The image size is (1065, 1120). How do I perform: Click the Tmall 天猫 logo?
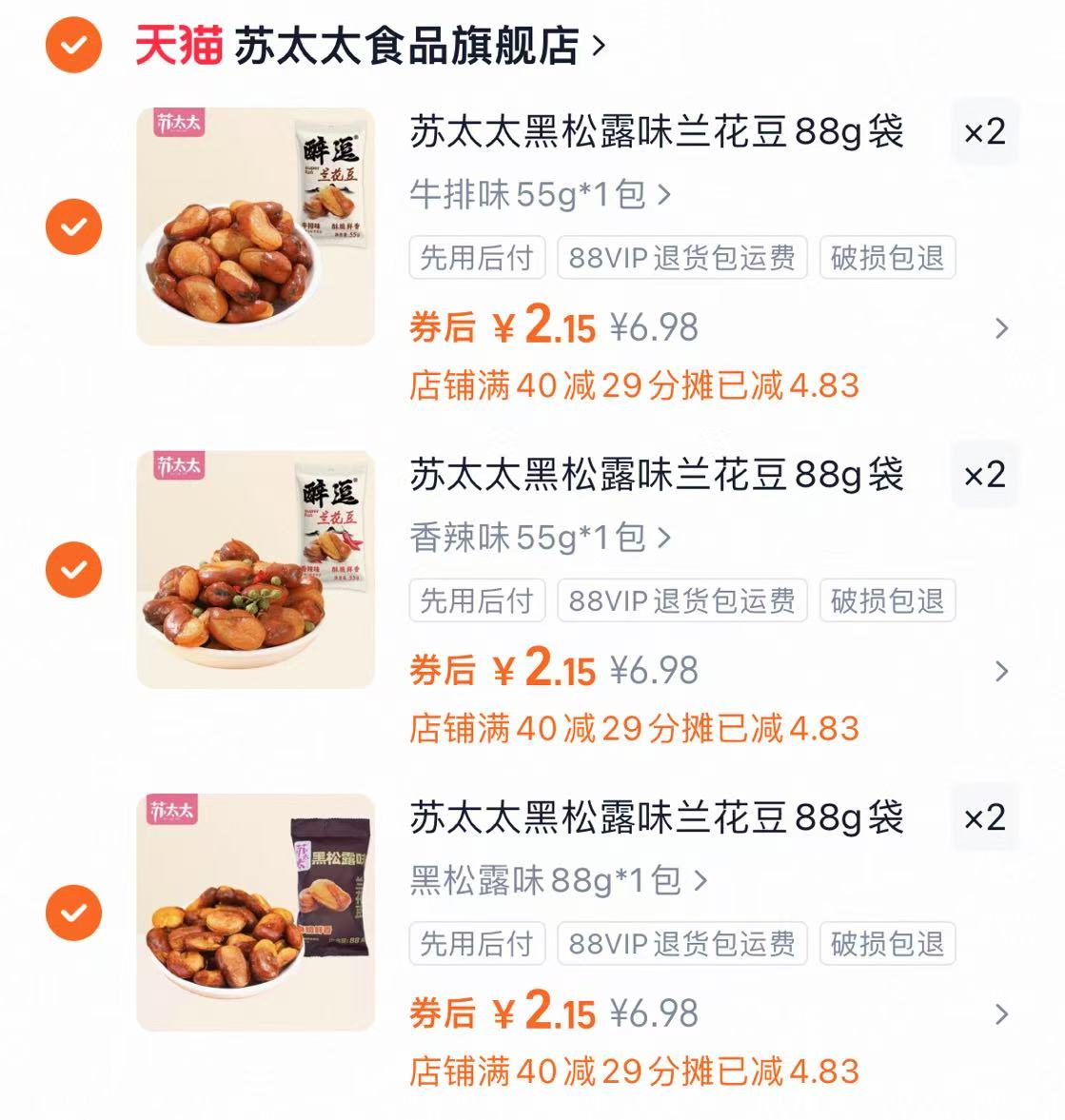coord(178,43)
